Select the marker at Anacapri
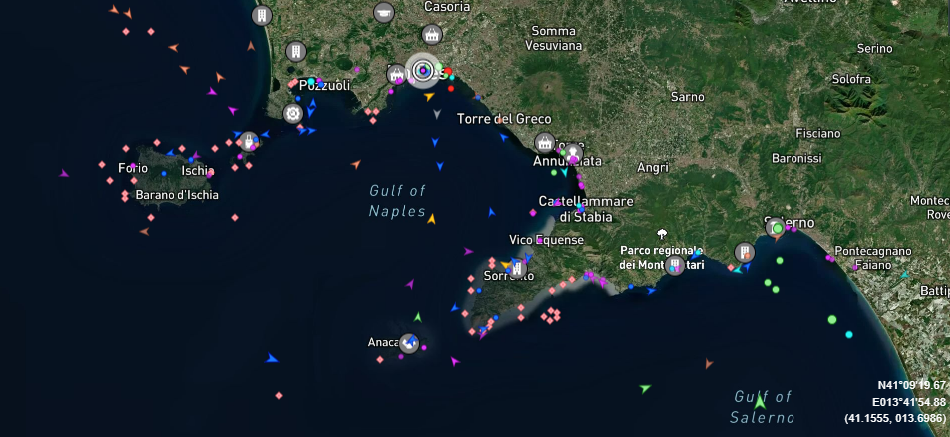950x437 pixels. coord(409,342)
